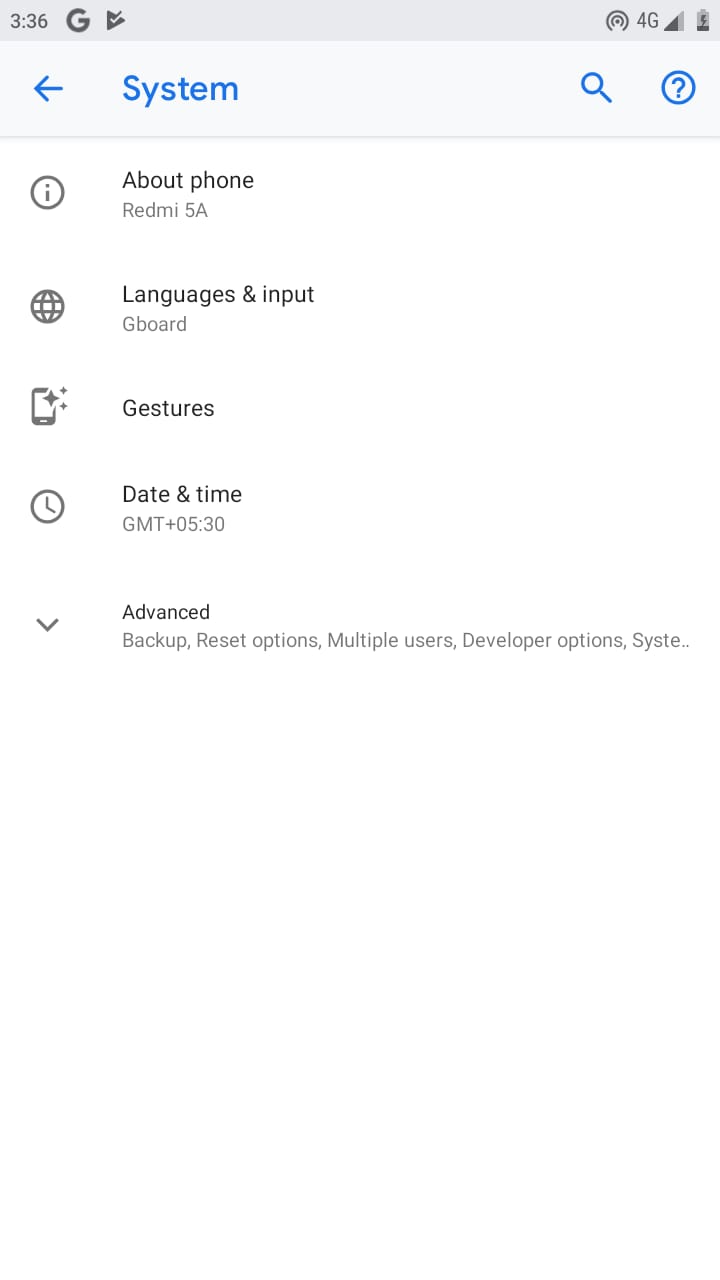The image size is (720, 1280).
Task: Open Gestures settings
Action: click(x=360, y=408)
